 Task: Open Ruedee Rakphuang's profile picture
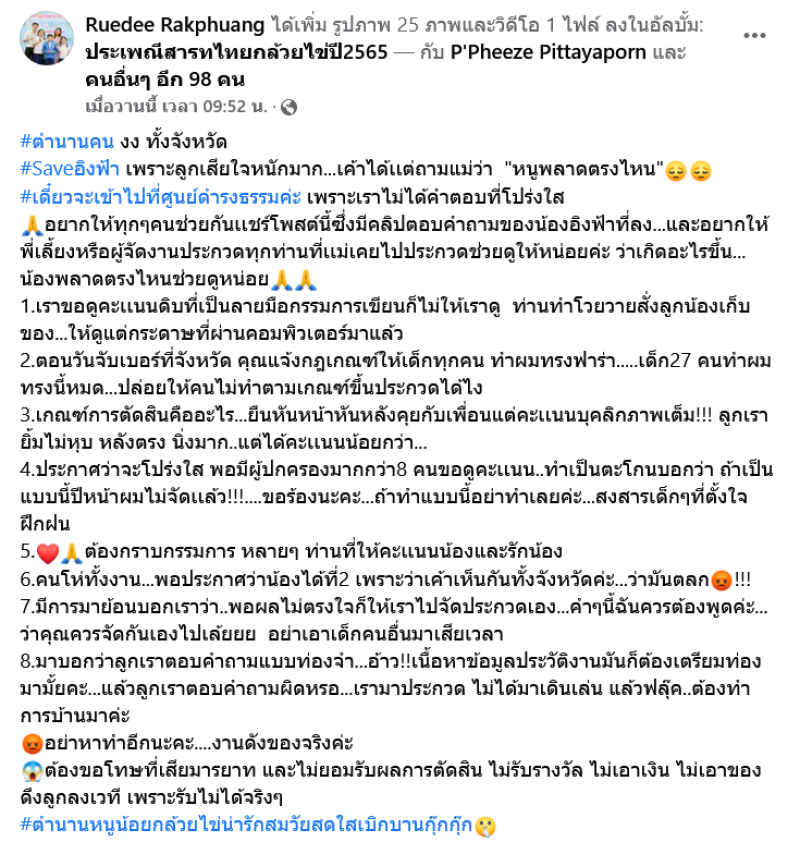pyautogui.click(x=46, y=38)
